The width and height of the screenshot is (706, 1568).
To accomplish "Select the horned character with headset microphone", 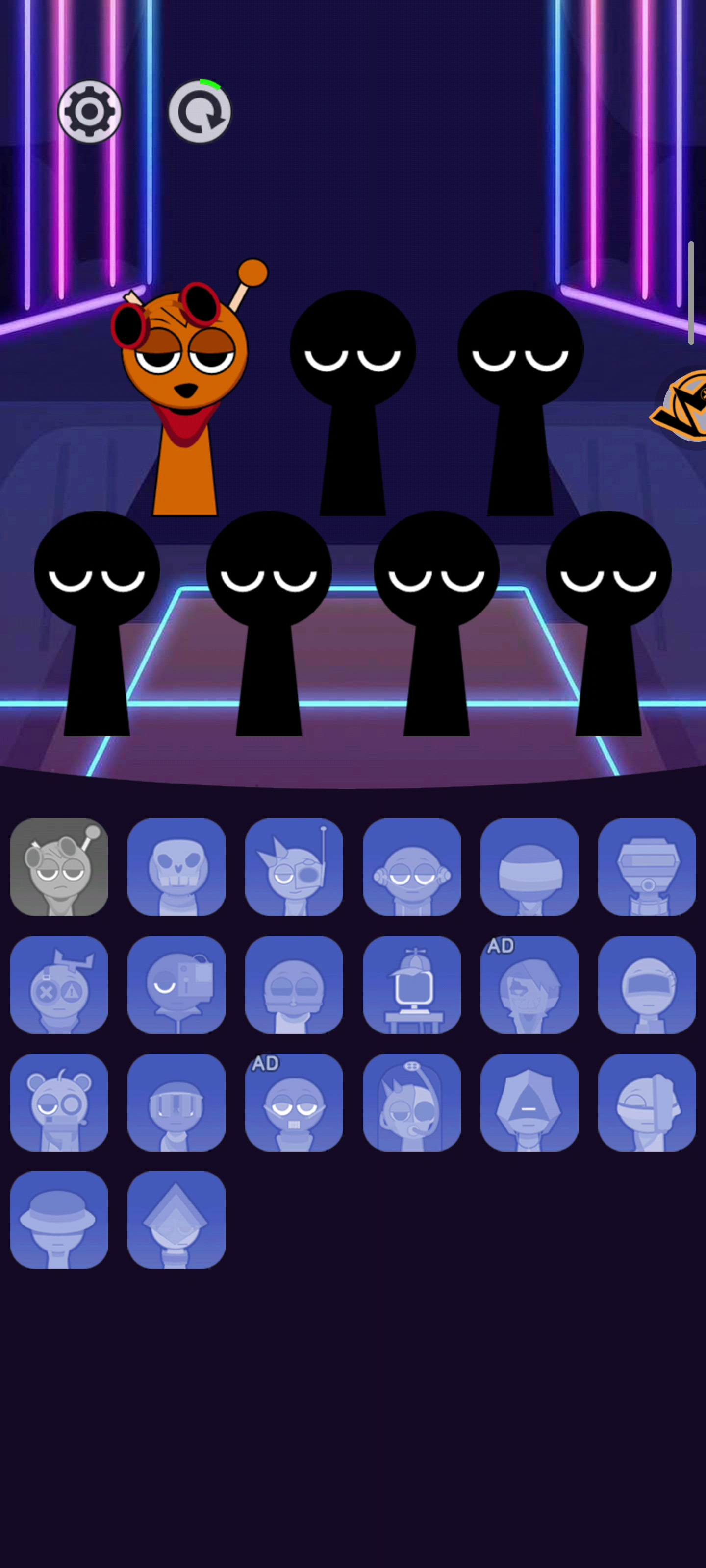I will tap(411, 1102).
